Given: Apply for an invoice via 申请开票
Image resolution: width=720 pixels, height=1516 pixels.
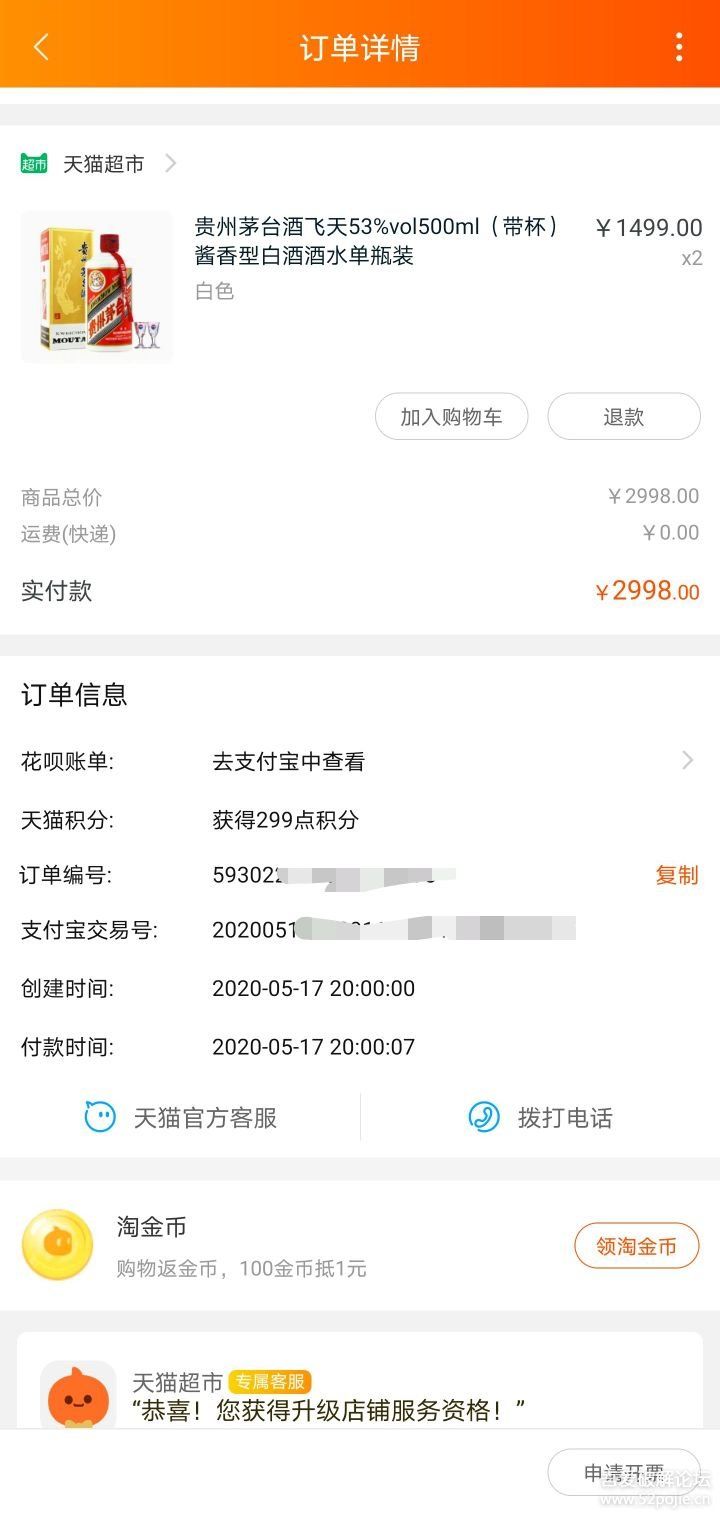Looking at the screenshot, I should coord(623,1472).
